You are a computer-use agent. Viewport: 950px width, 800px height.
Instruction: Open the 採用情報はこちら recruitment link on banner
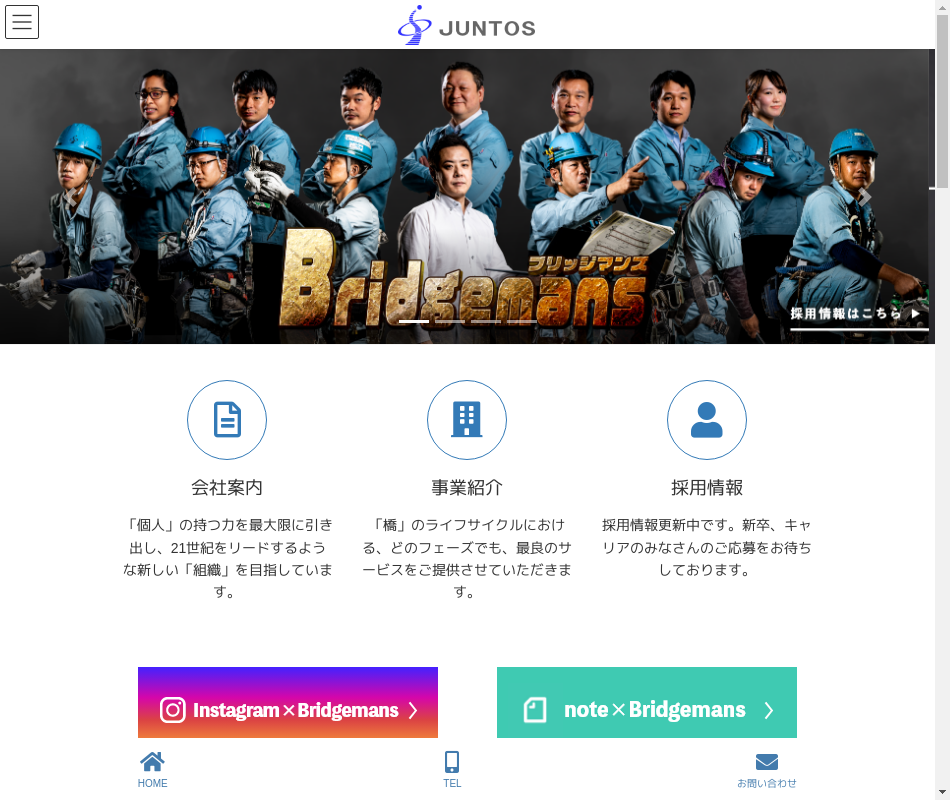tap(857, 314)
